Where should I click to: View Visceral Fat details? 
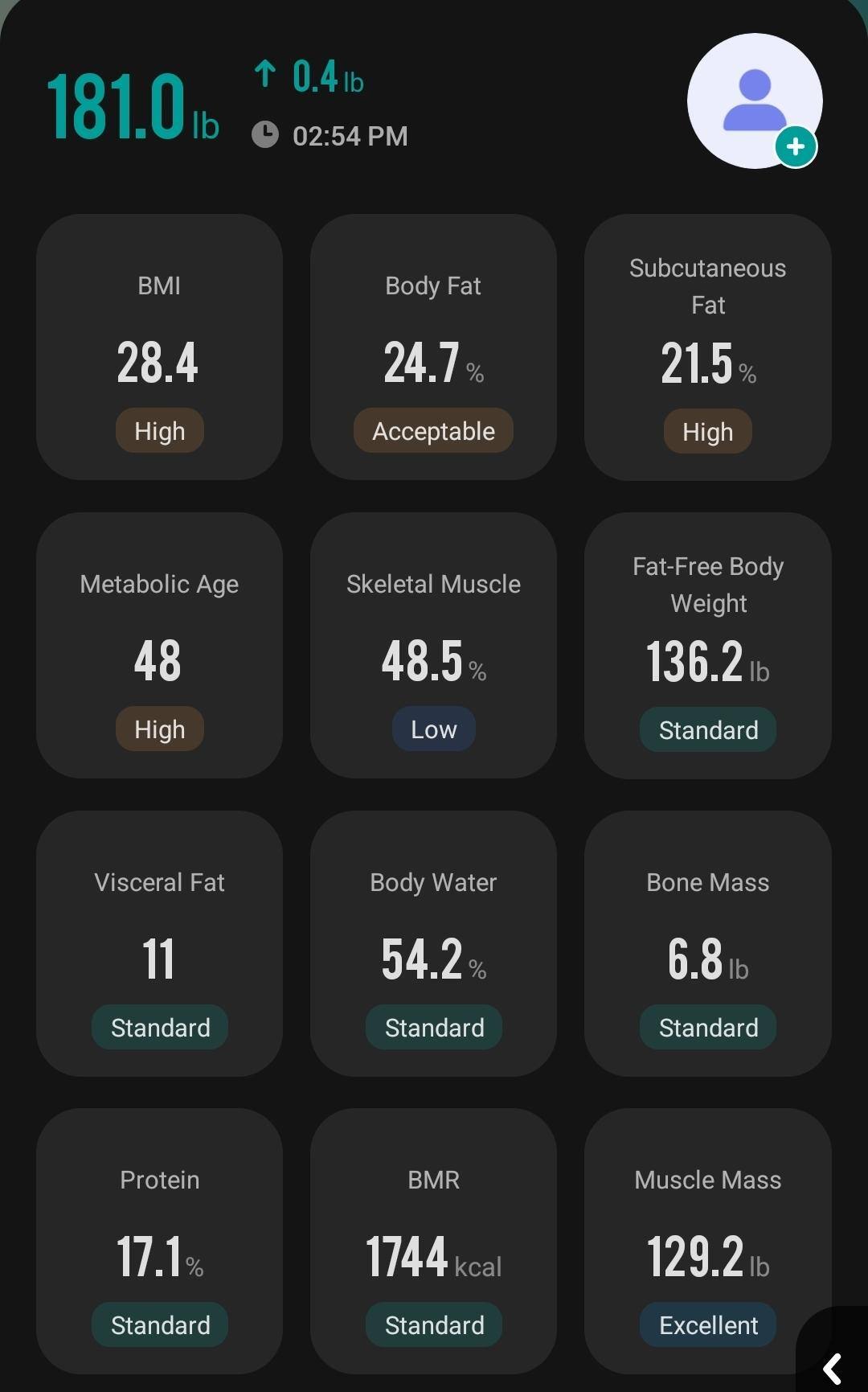[x=159, y=943]
